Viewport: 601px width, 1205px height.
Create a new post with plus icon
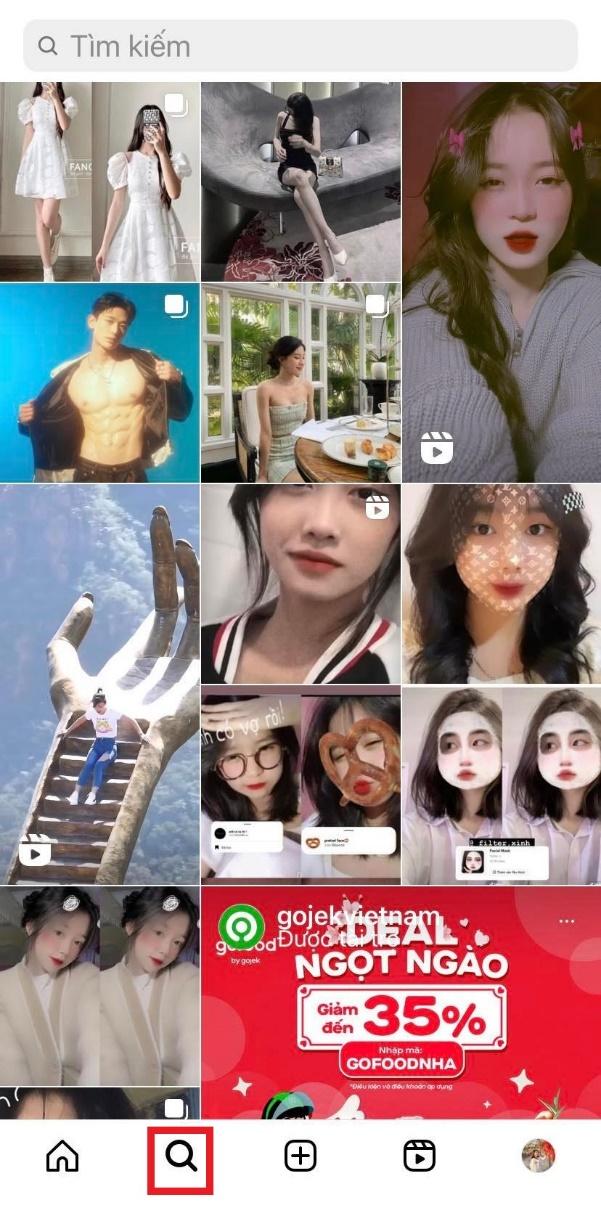coord(300,1156)
